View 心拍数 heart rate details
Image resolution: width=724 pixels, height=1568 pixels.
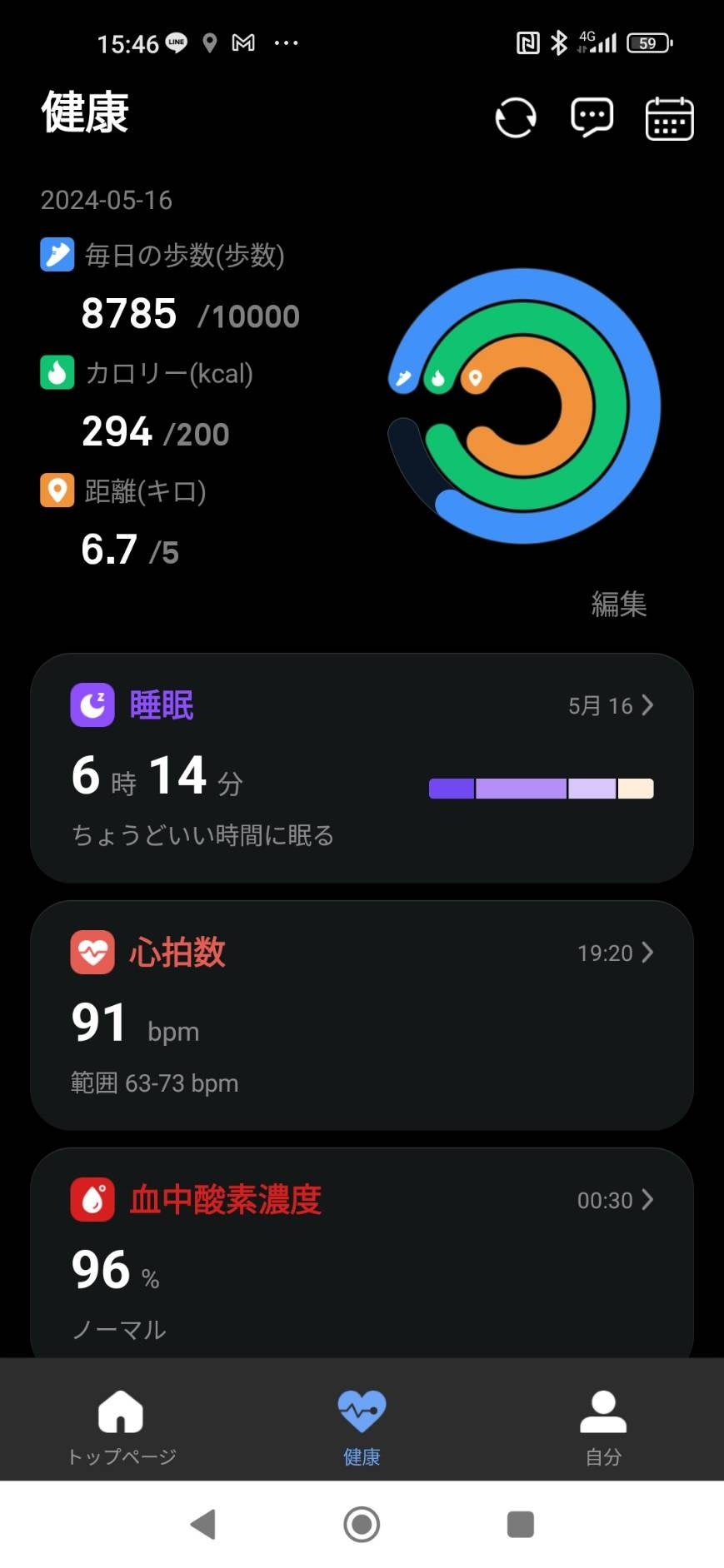click(x=362, y=1014)
